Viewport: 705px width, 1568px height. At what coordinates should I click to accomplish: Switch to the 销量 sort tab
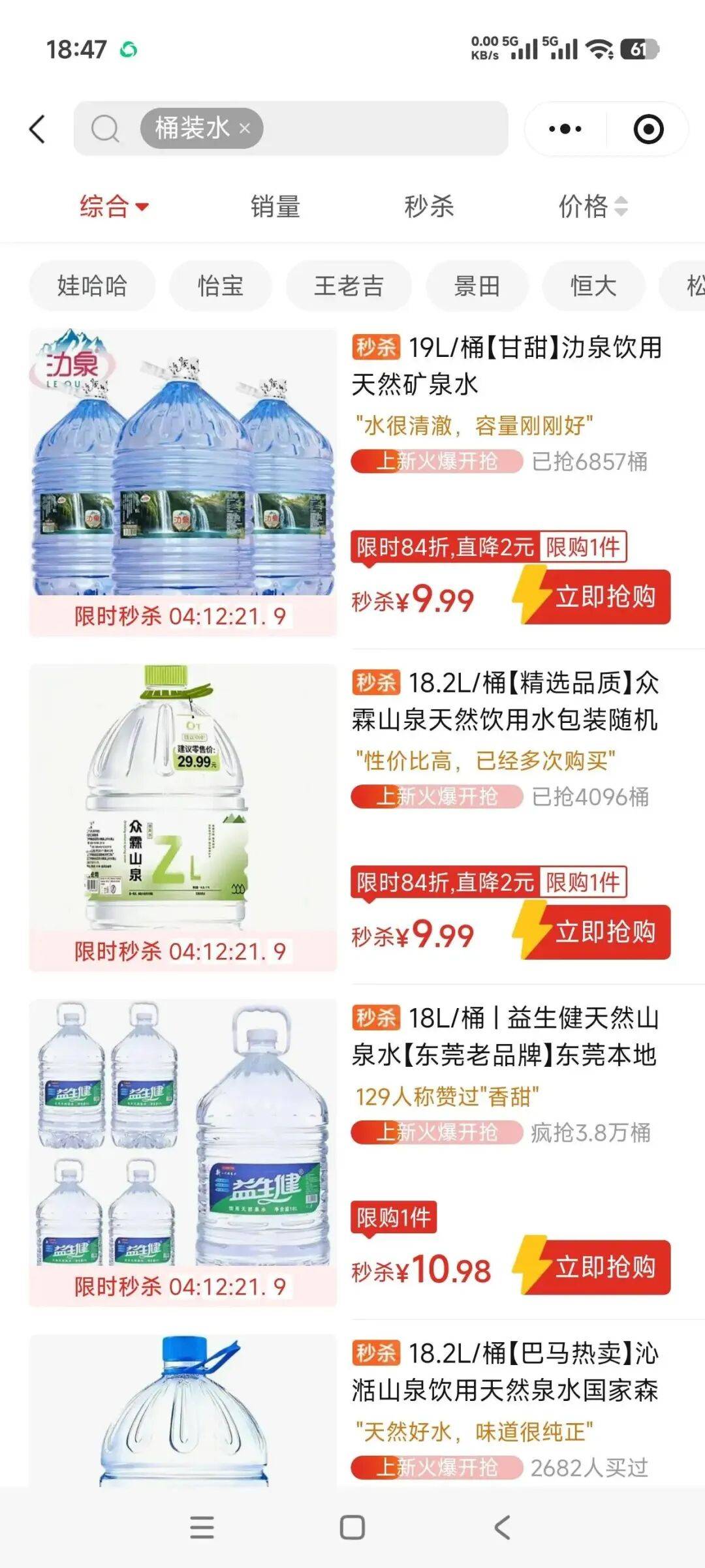276,206
